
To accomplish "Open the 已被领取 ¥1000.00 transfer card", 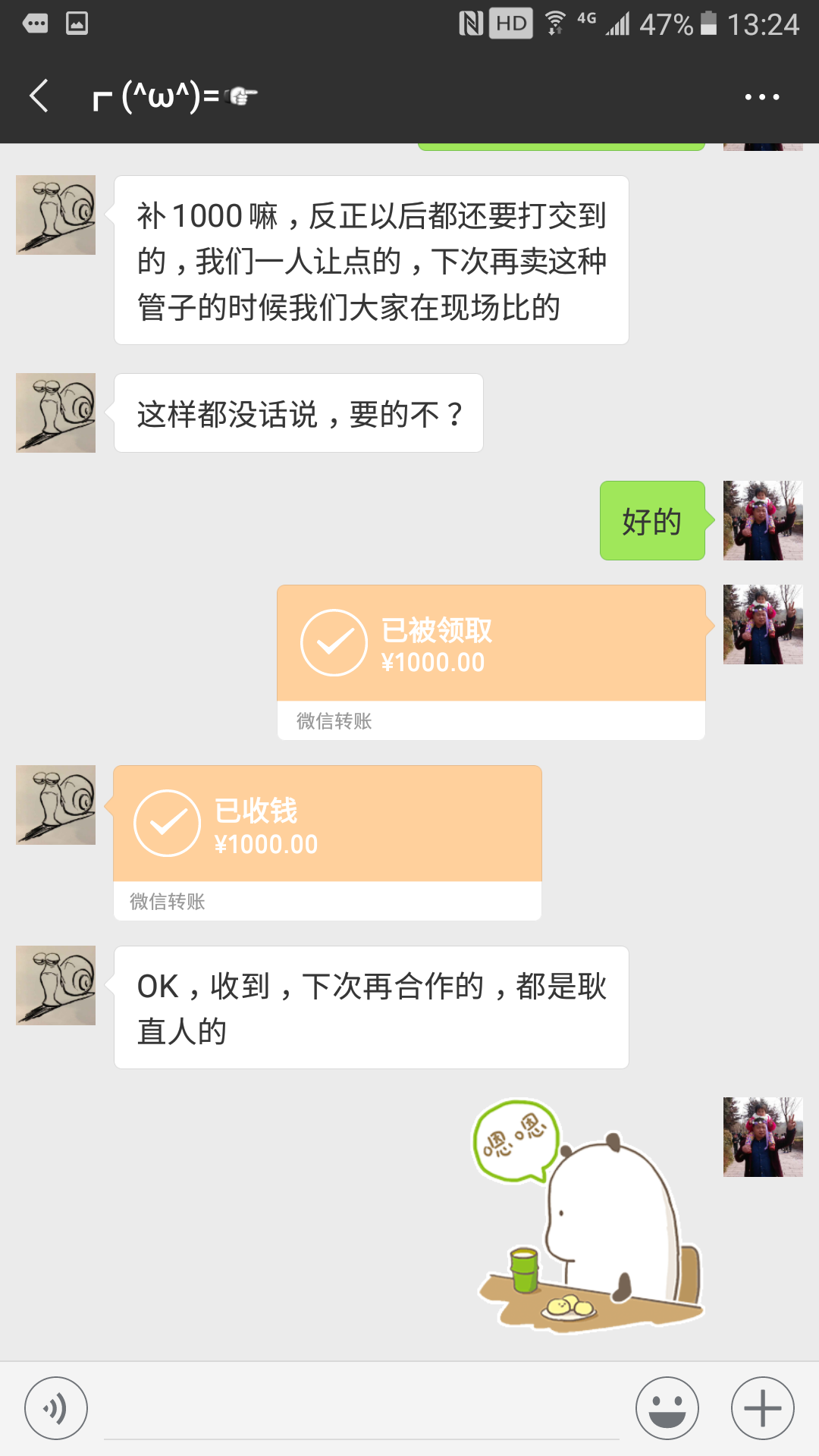I will [491, 661].
